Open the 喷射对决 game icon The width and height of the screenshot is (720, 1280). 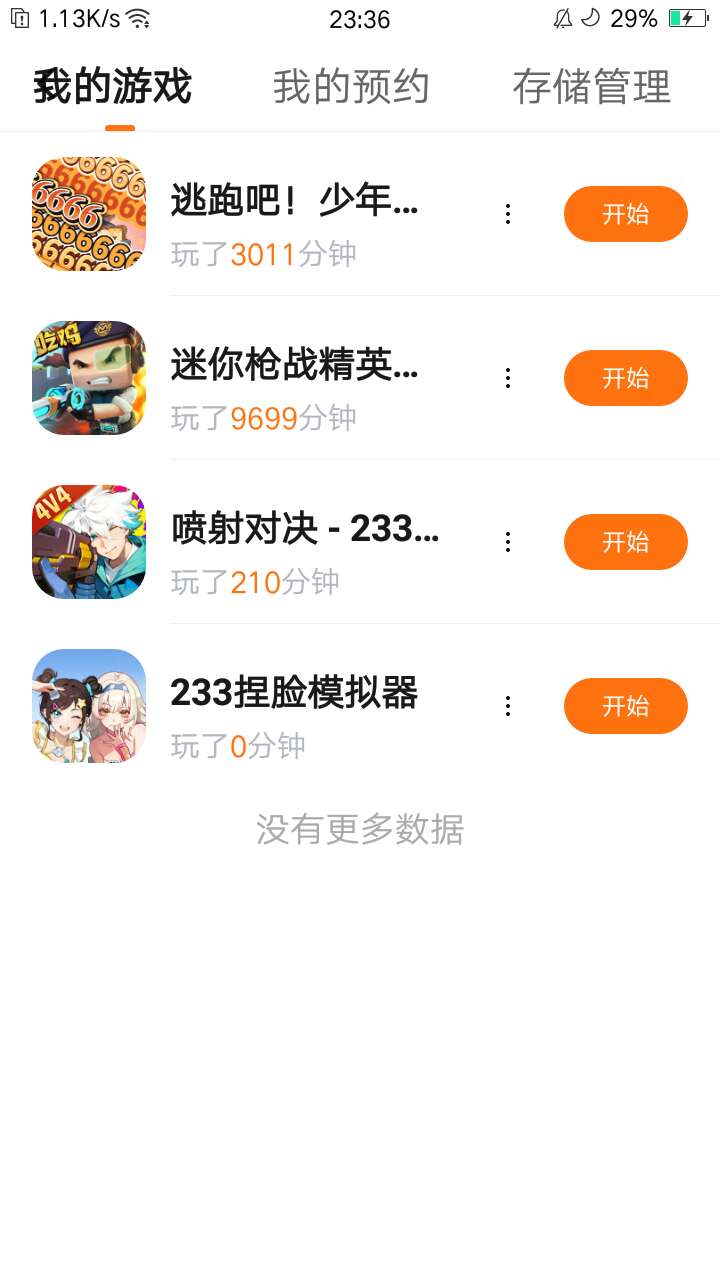pos(89,542)
